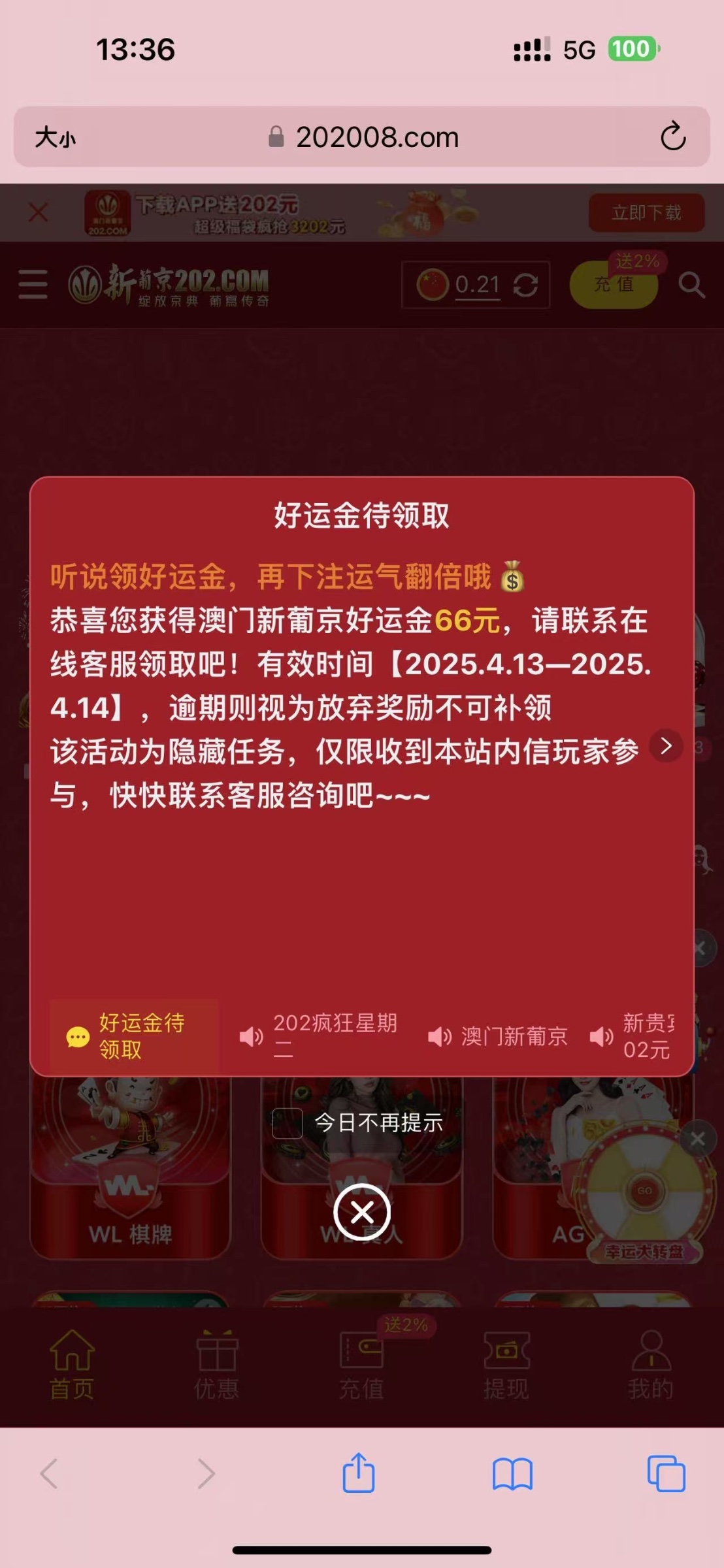Open the 大小 text size menu

[56, 138]
